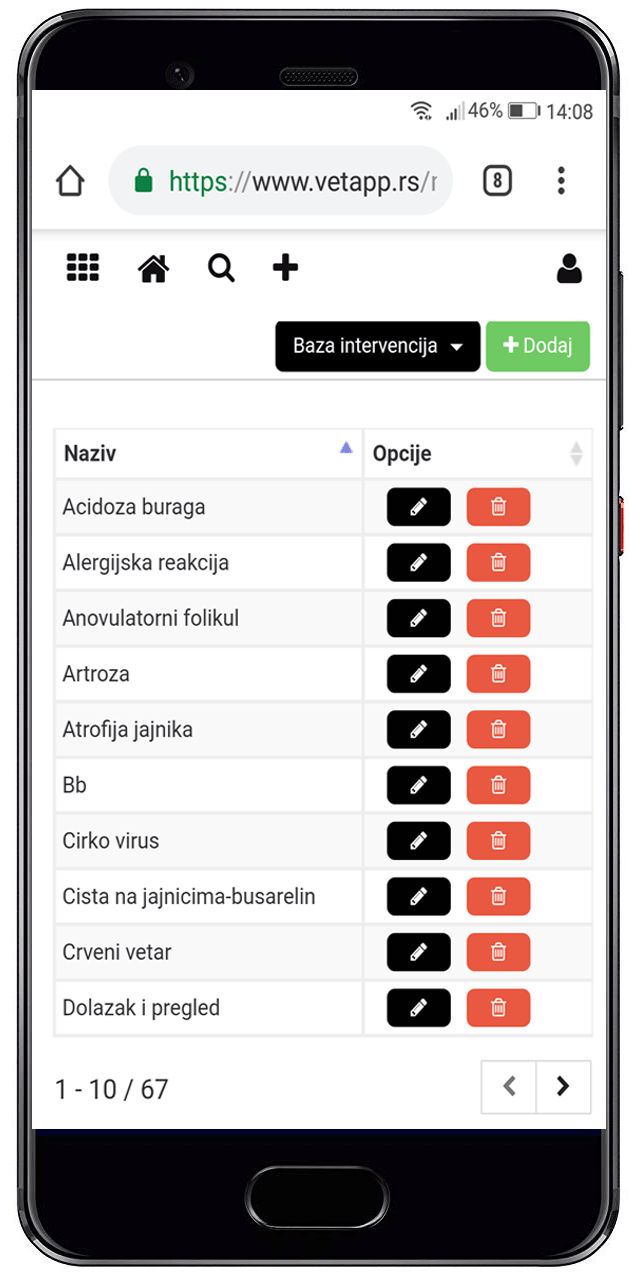Edit the Artroza entry

pos(419,674)
